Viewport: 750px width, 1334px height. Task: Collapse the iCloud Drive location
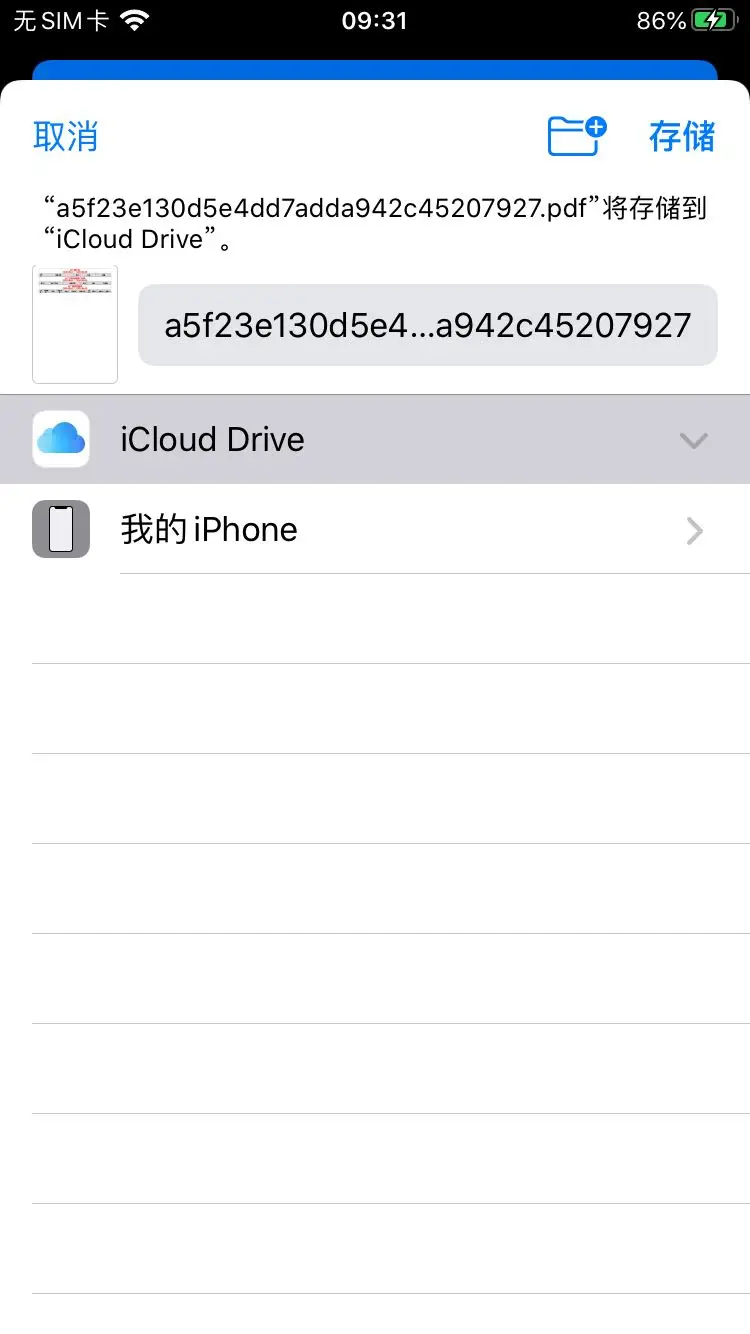[693, 440]
